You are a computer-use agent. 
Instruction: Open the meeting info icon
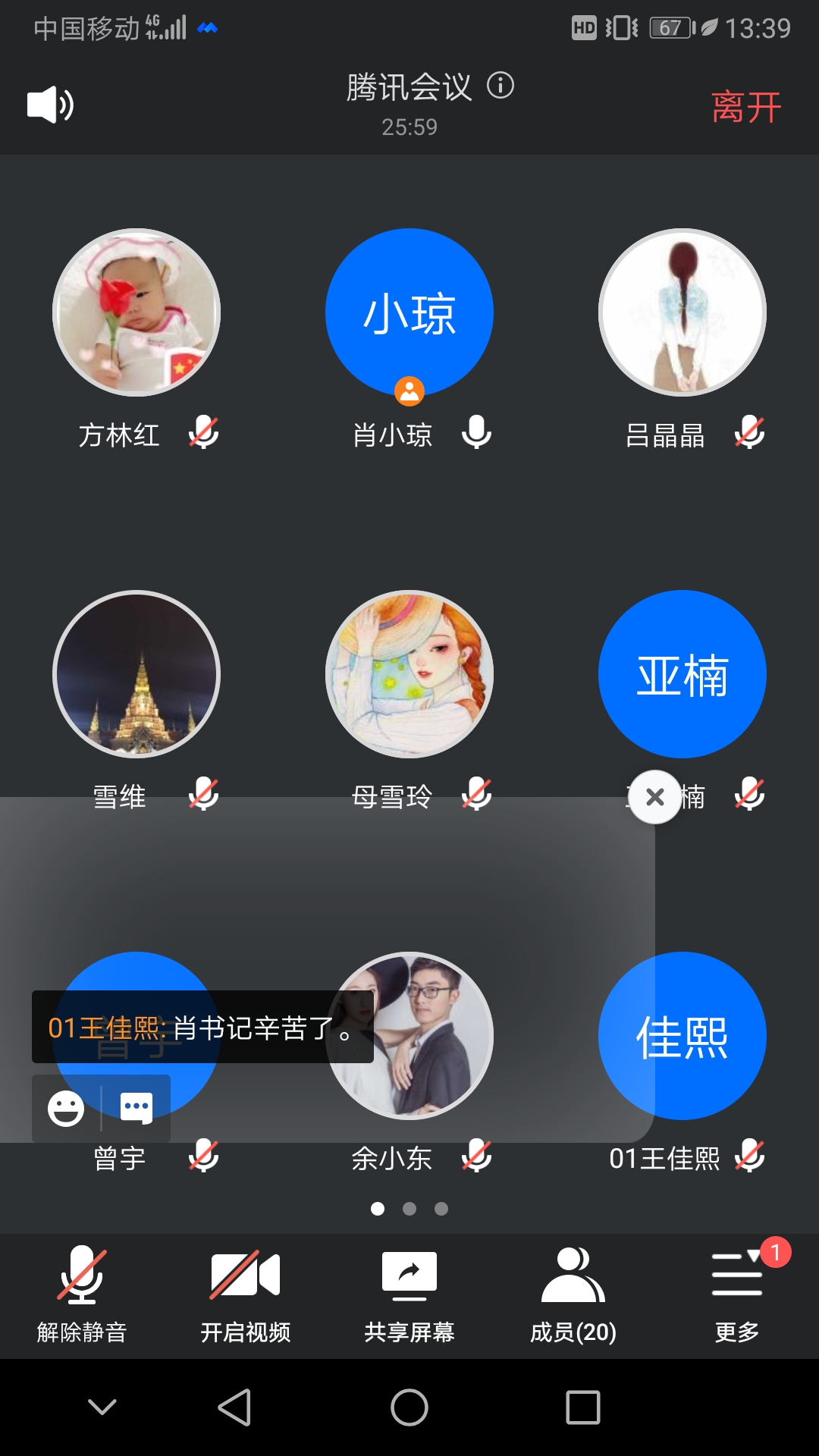(500, 85)
